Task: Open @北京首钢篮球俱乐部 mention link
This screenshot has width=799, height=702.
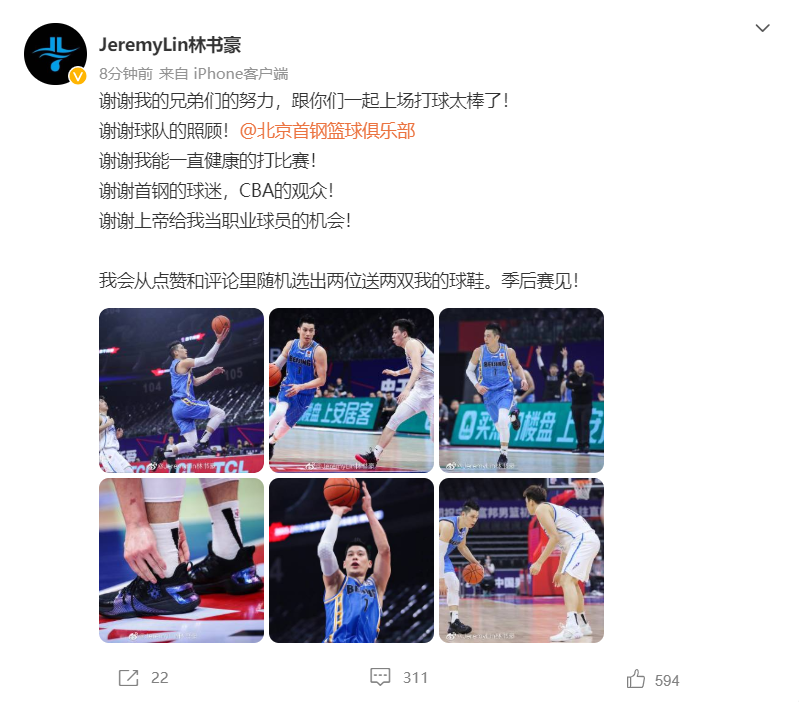Action: coord(327,130)
